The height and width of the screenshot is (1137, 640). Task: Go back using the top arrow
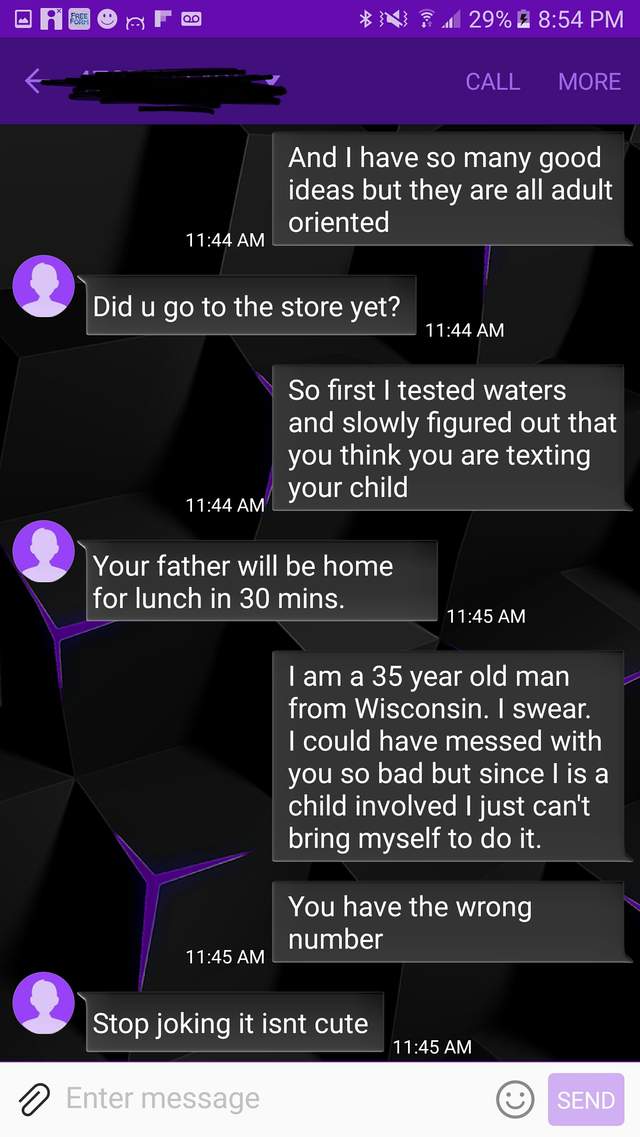tap(34, 82)
